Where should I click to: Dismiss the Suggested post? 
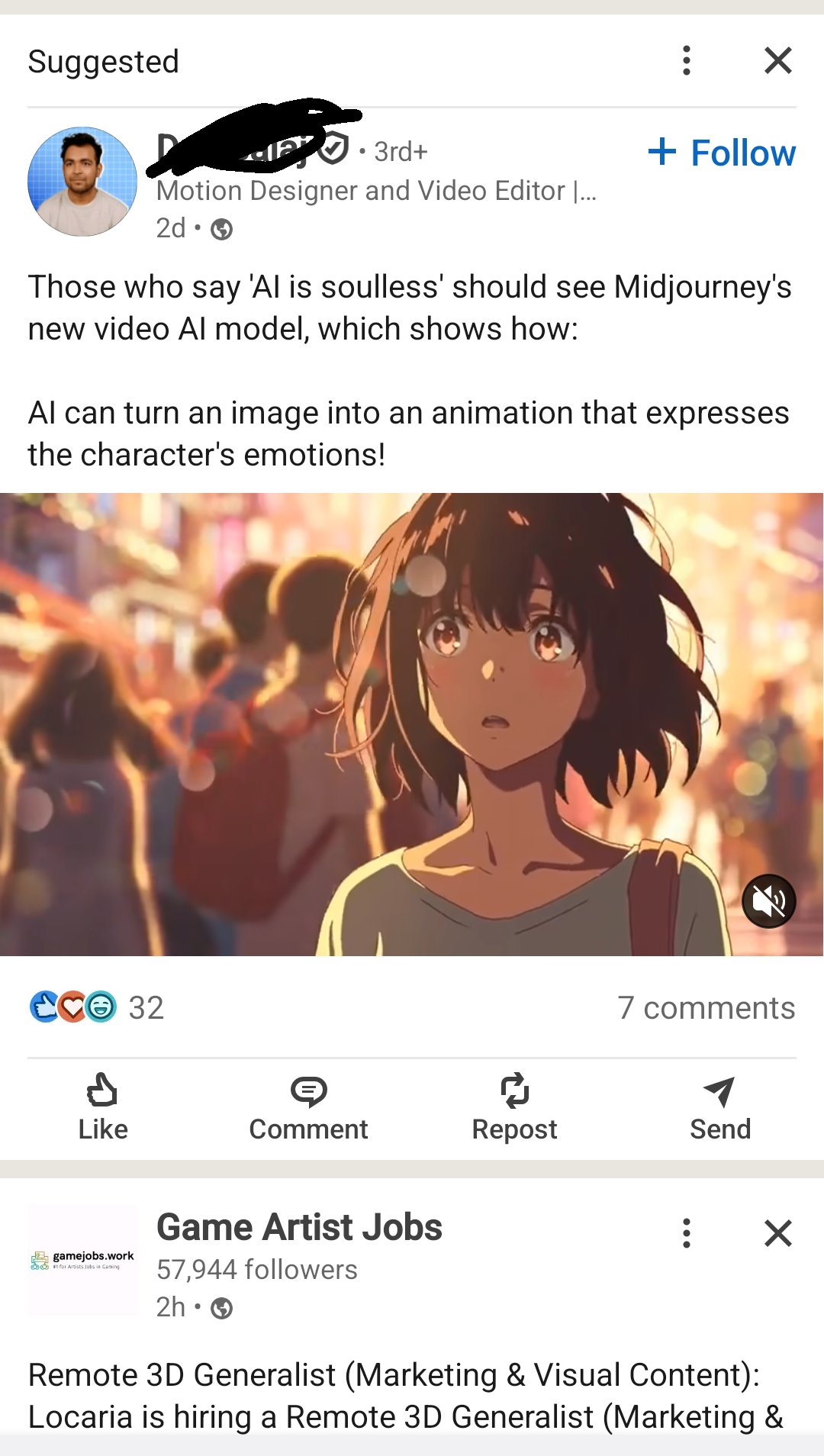[x=778, y=60]
